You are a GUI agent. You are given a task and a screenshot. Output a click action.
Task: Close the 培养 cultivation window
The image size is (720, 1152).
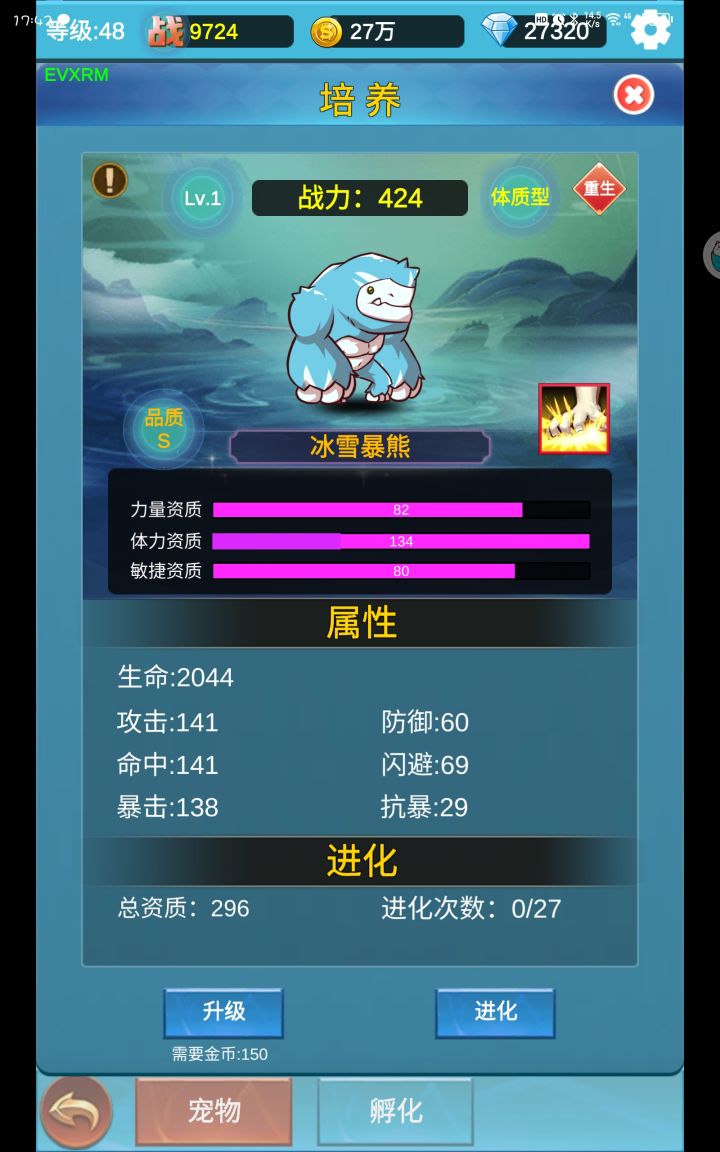tap(632, 96)
